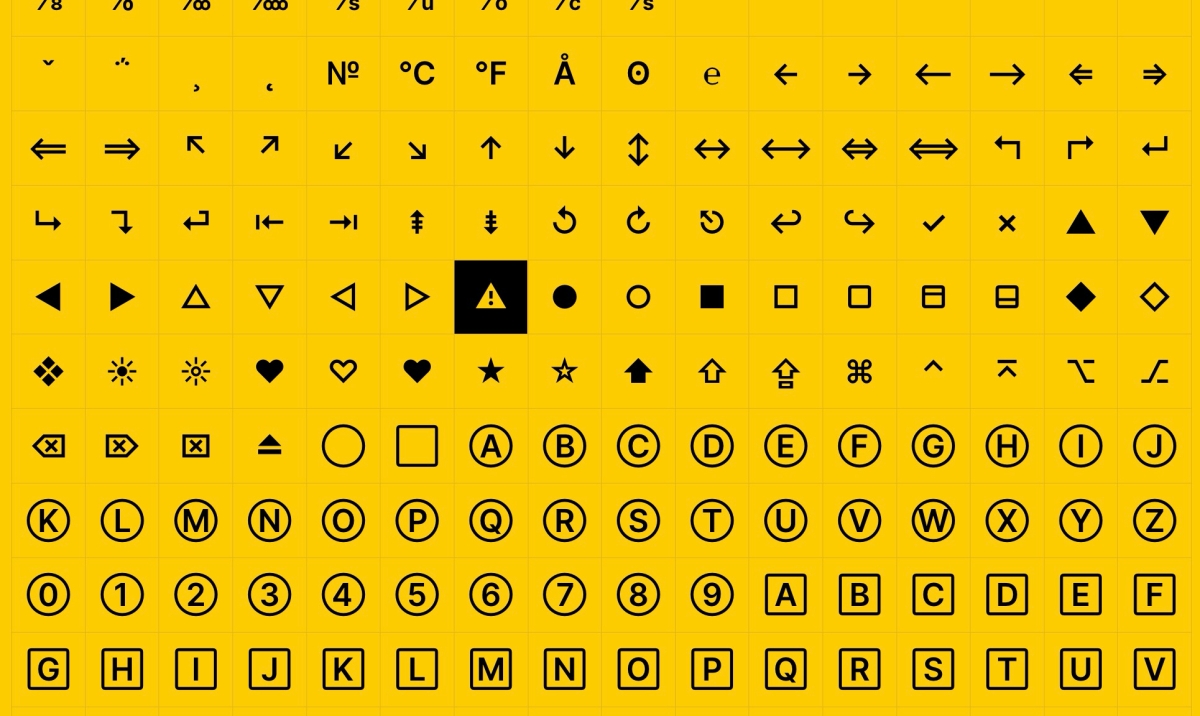Pick the squared letter V glyph
Screen dimensions: 1200x716
click(1154, 669)
